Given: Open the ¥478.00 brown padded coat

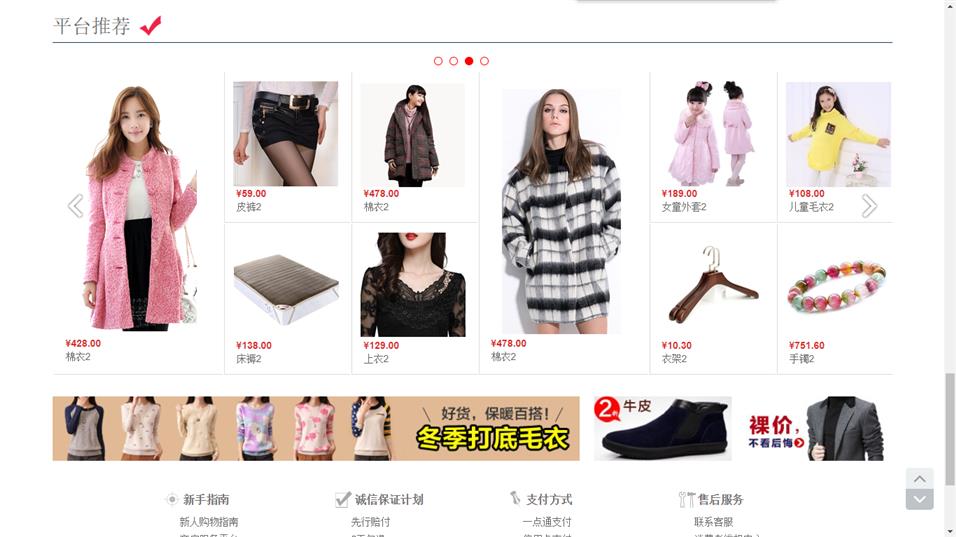Looking at the screenshot, I should (412, 134).
